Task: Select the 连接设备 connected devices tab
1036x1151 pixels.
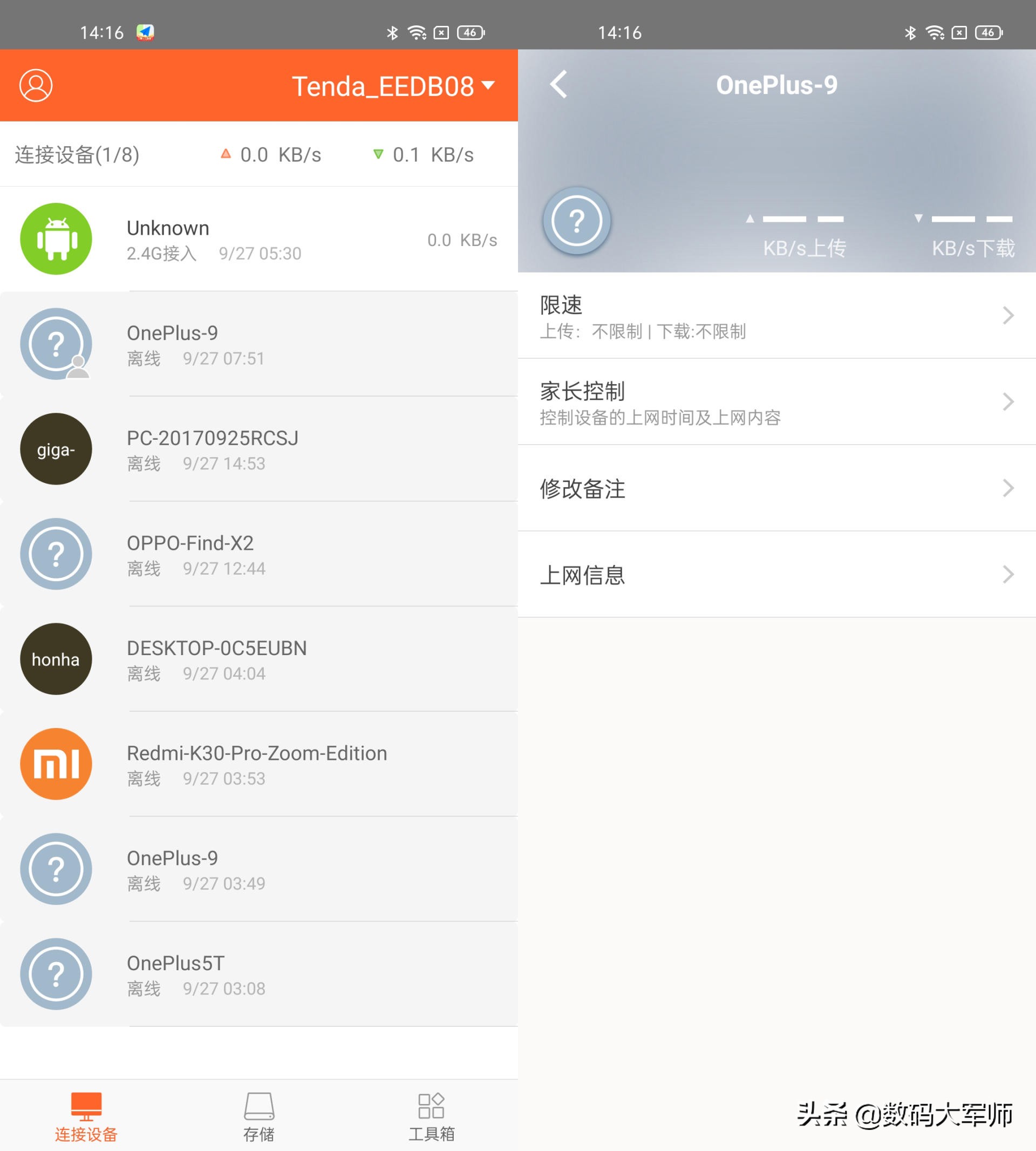Action: [86, 1117]
